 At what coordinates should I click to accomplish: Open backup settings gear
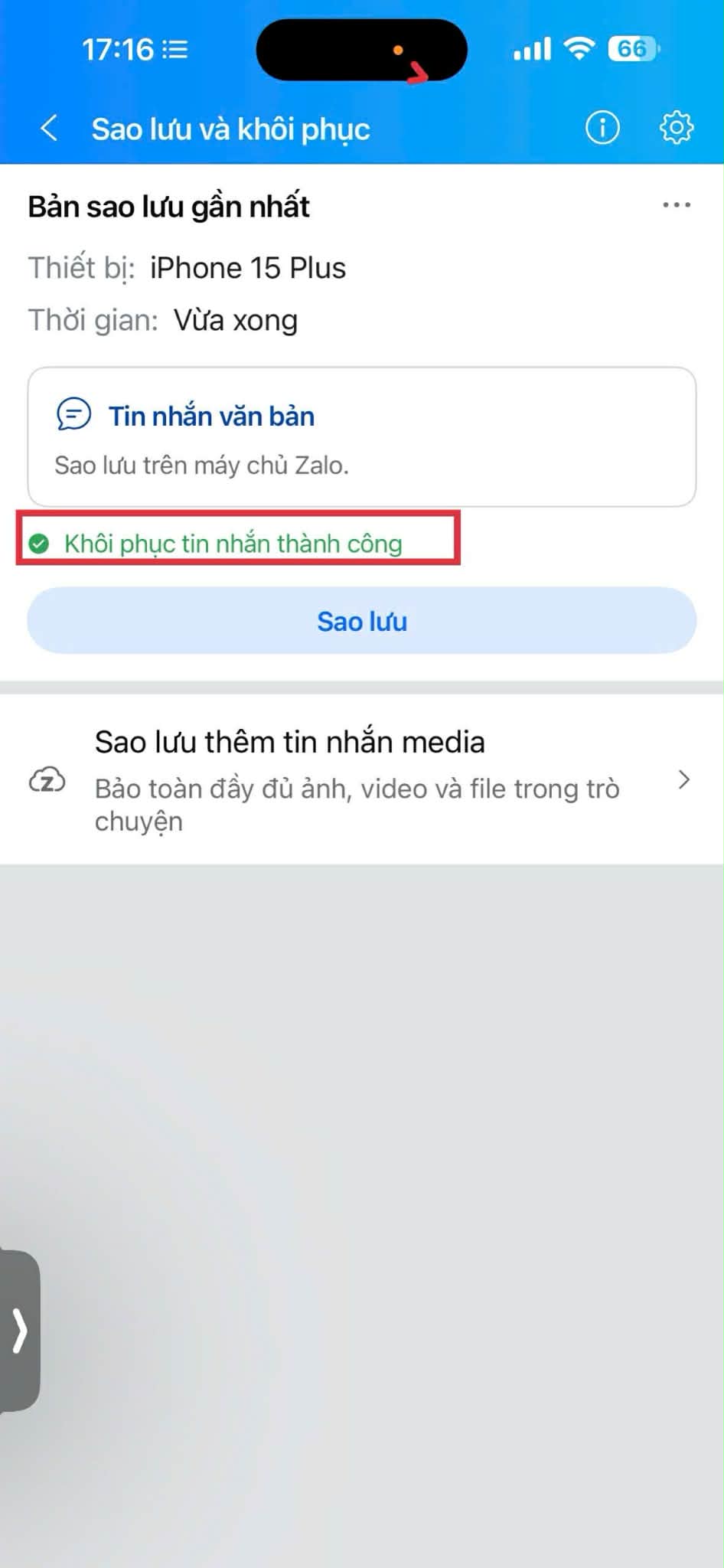[x=676, y=128]
